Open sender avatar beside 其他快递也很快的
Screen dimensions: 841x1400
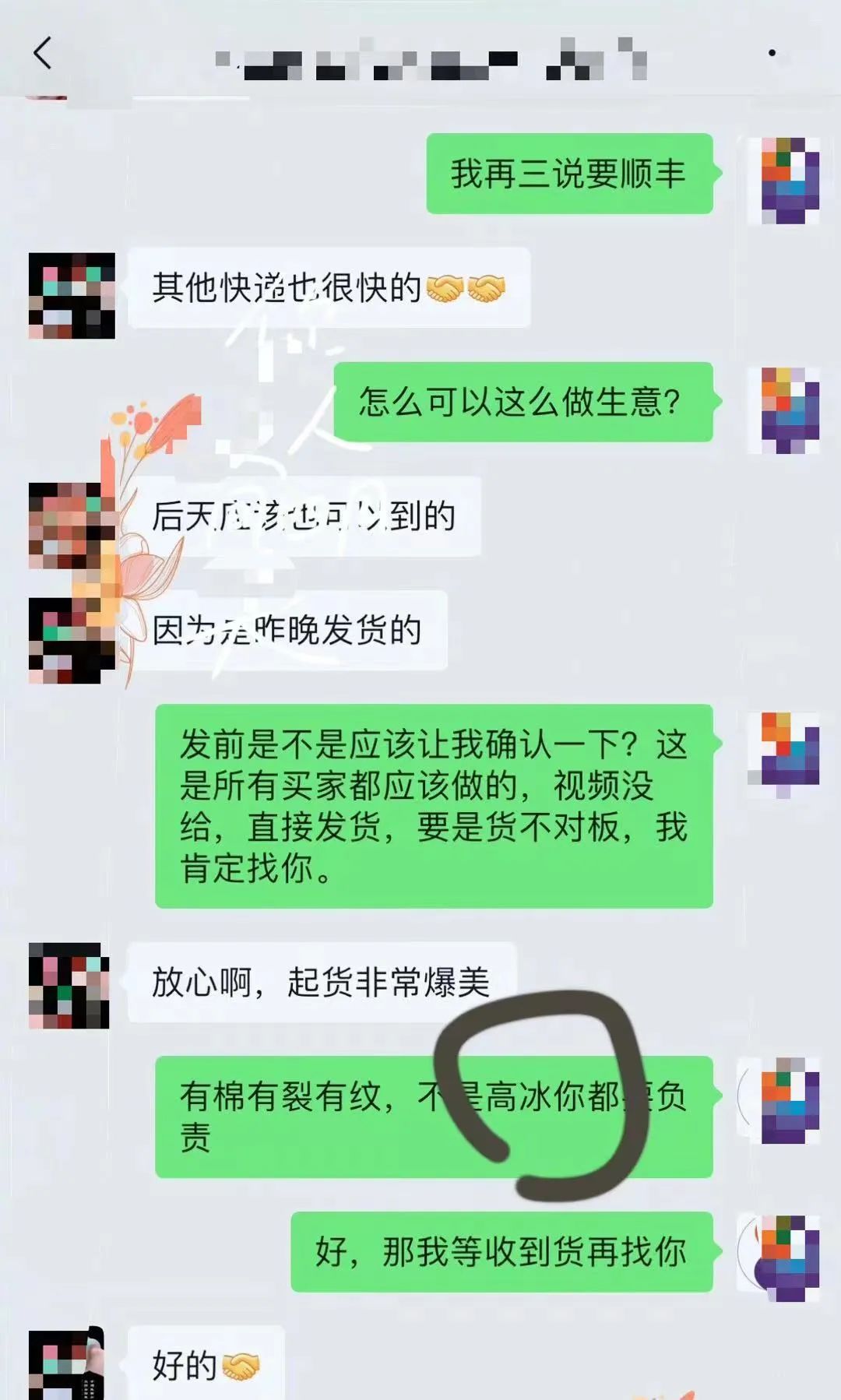pos(72,295)
